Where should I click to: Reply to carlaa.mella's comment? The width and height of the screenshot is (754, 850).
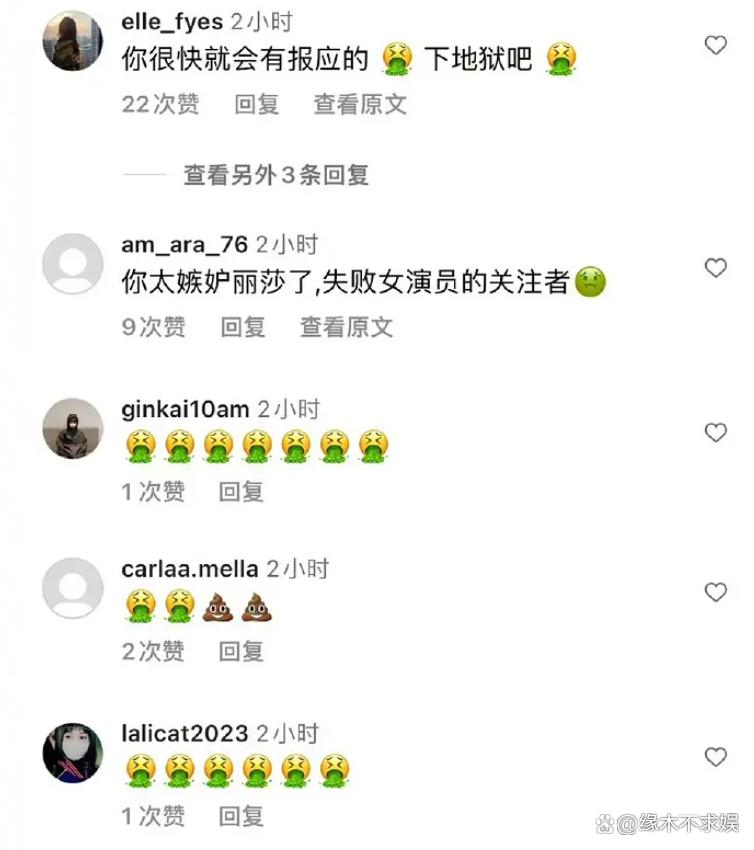(241, 651)
